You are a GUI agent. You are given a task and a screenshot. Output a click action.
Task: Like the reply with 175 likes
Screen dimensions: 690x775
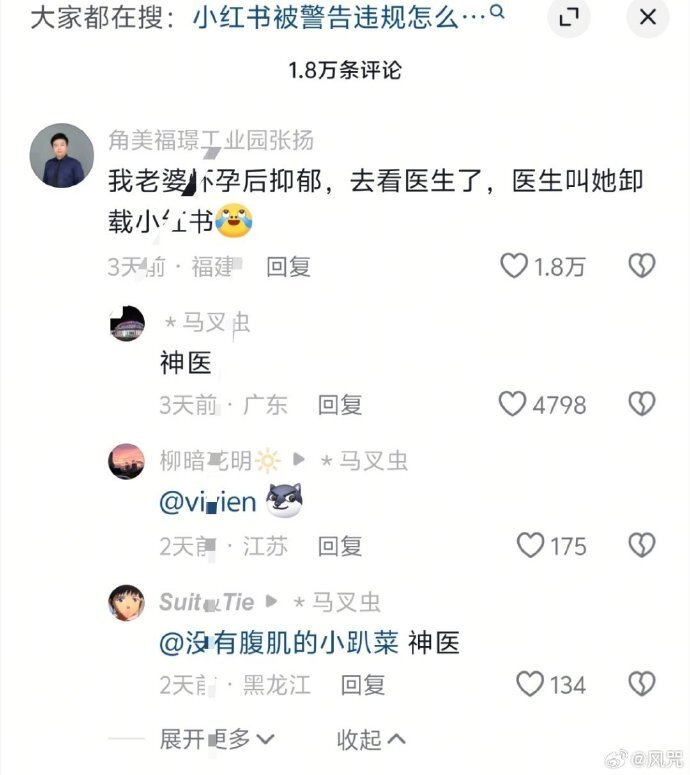tap(530, 546)
